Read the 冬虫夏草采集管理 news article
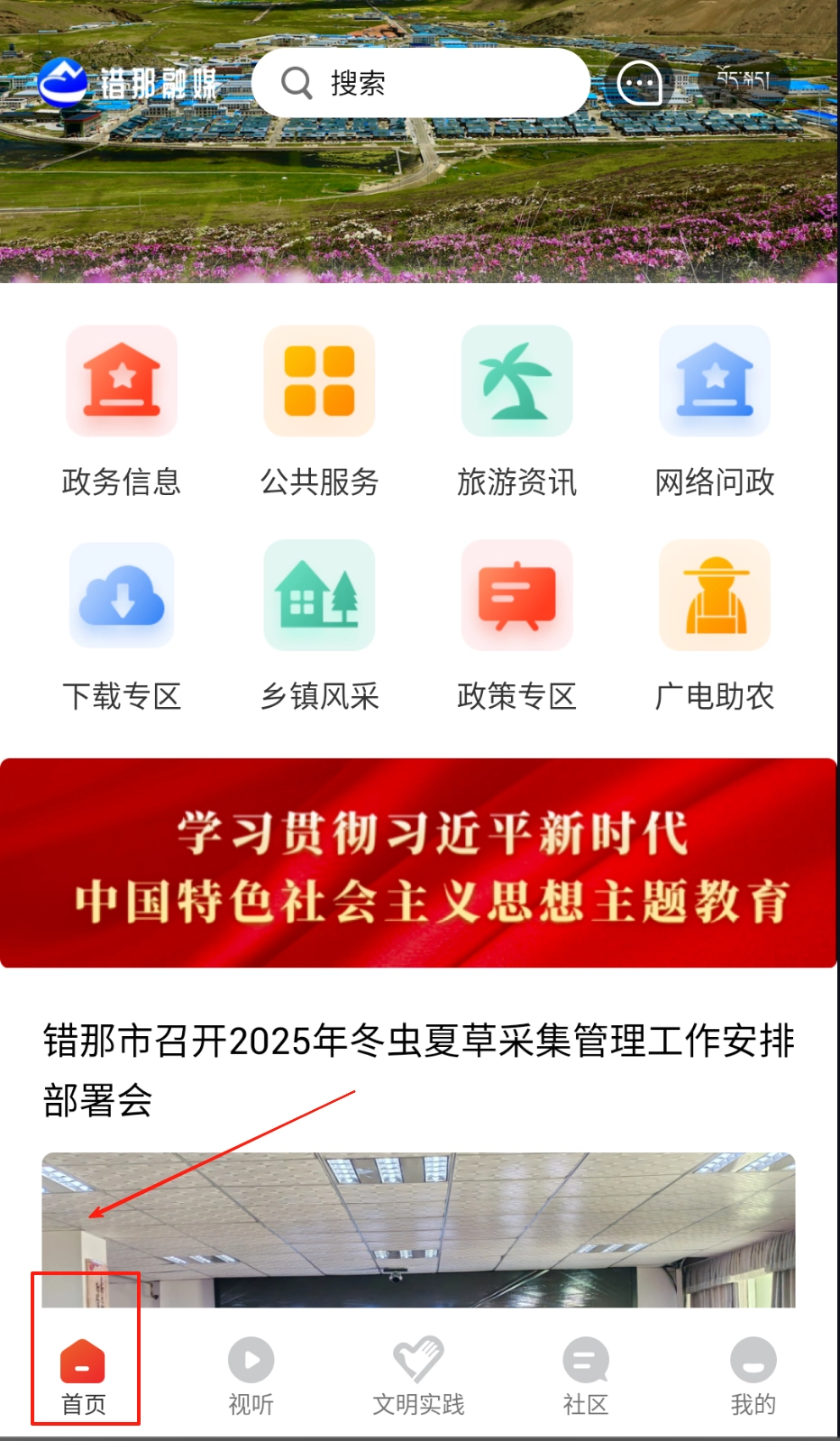 419,1069
